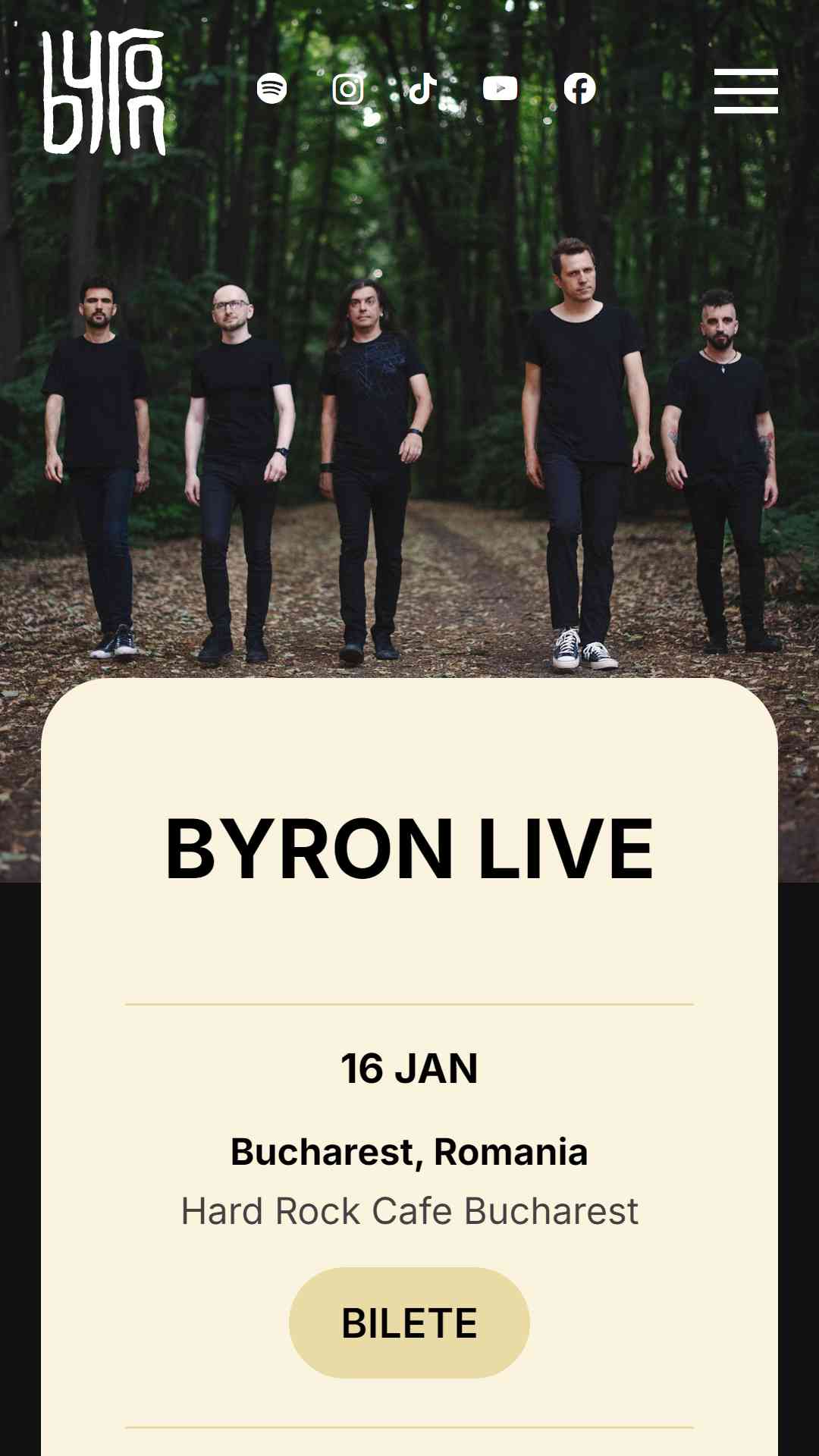Open the Instagram profile link

click(348, 89)
